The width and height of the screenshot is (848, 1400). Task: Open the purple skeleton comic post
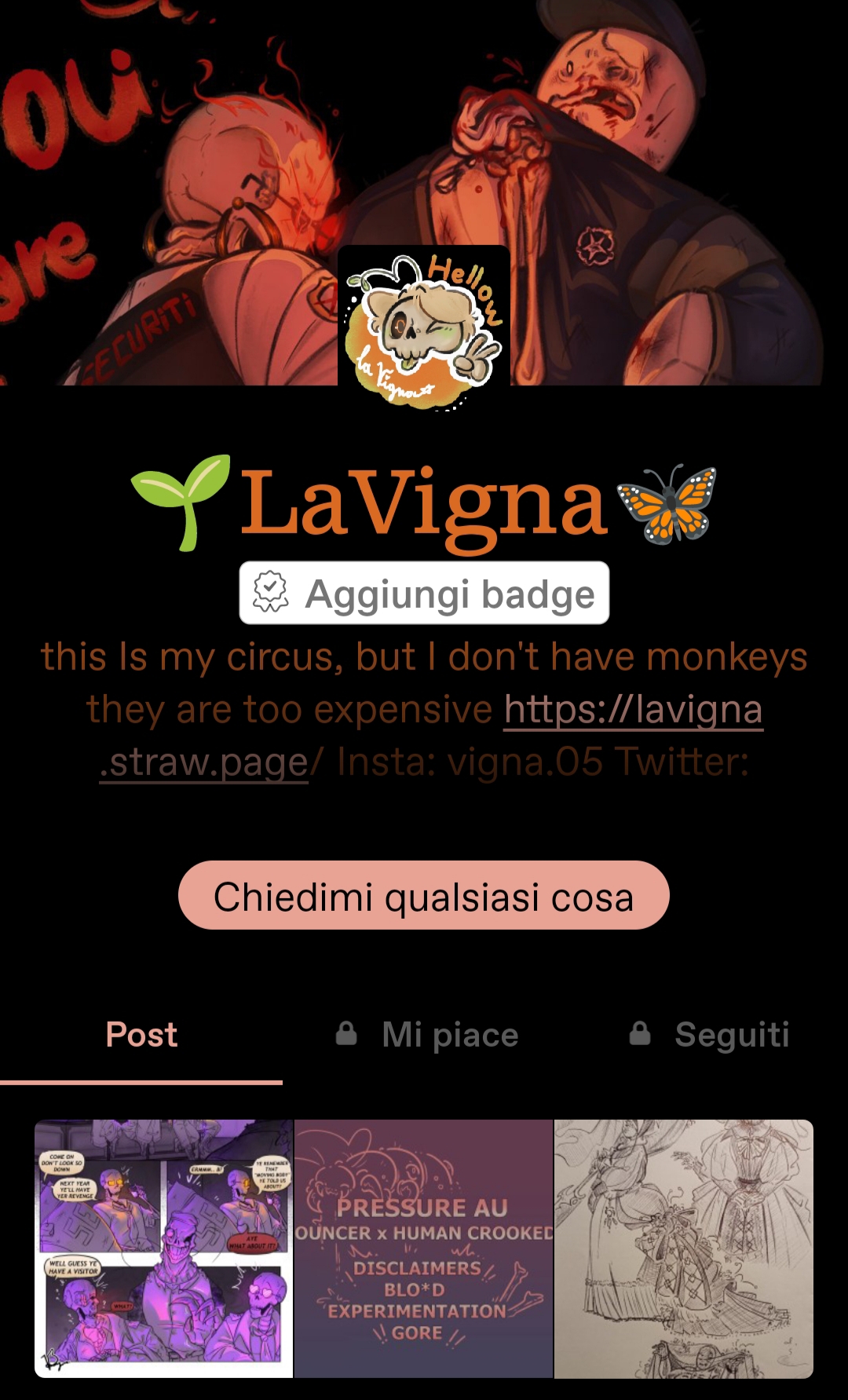(x=163, y=1248)
